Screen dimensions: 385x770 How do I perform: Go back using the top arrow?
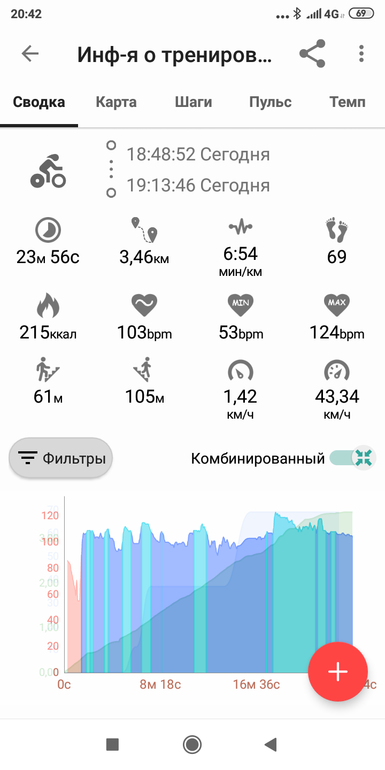[x=30, y=54]
